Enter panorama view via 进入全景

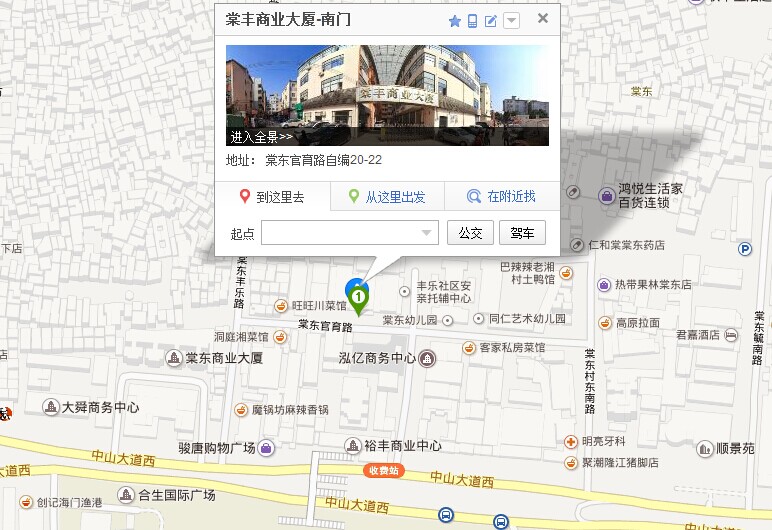tap(261, 137)
